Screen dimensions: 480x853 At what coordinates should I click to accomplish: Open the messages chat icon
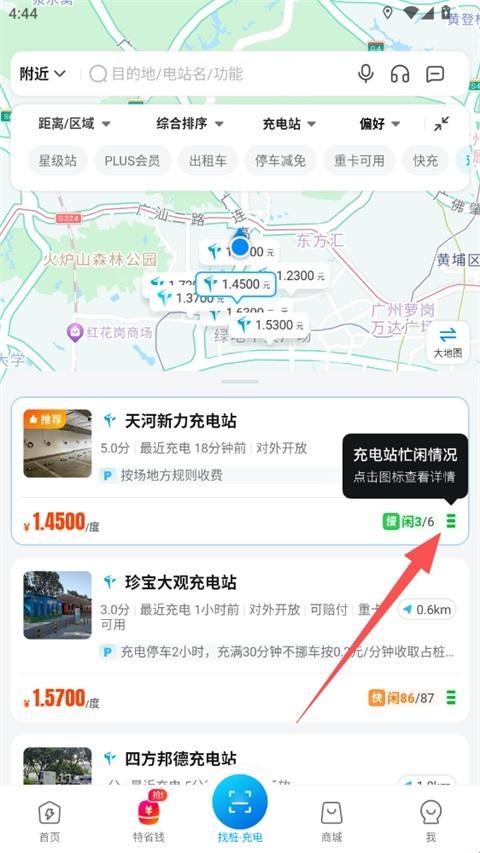click(435, 73)
